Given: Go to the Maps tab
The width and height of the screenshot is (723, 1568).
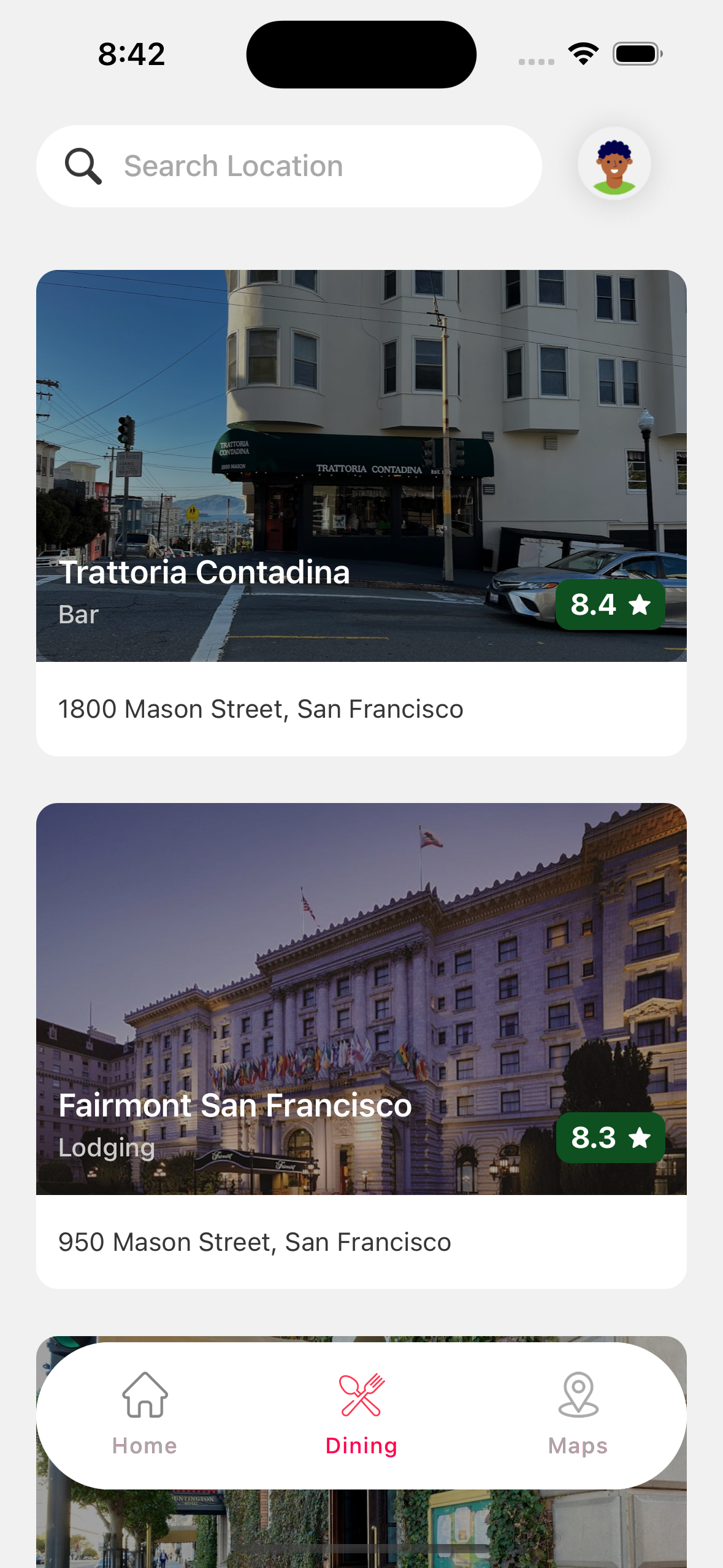Looking at the screenshot, I should [578, 1413].
